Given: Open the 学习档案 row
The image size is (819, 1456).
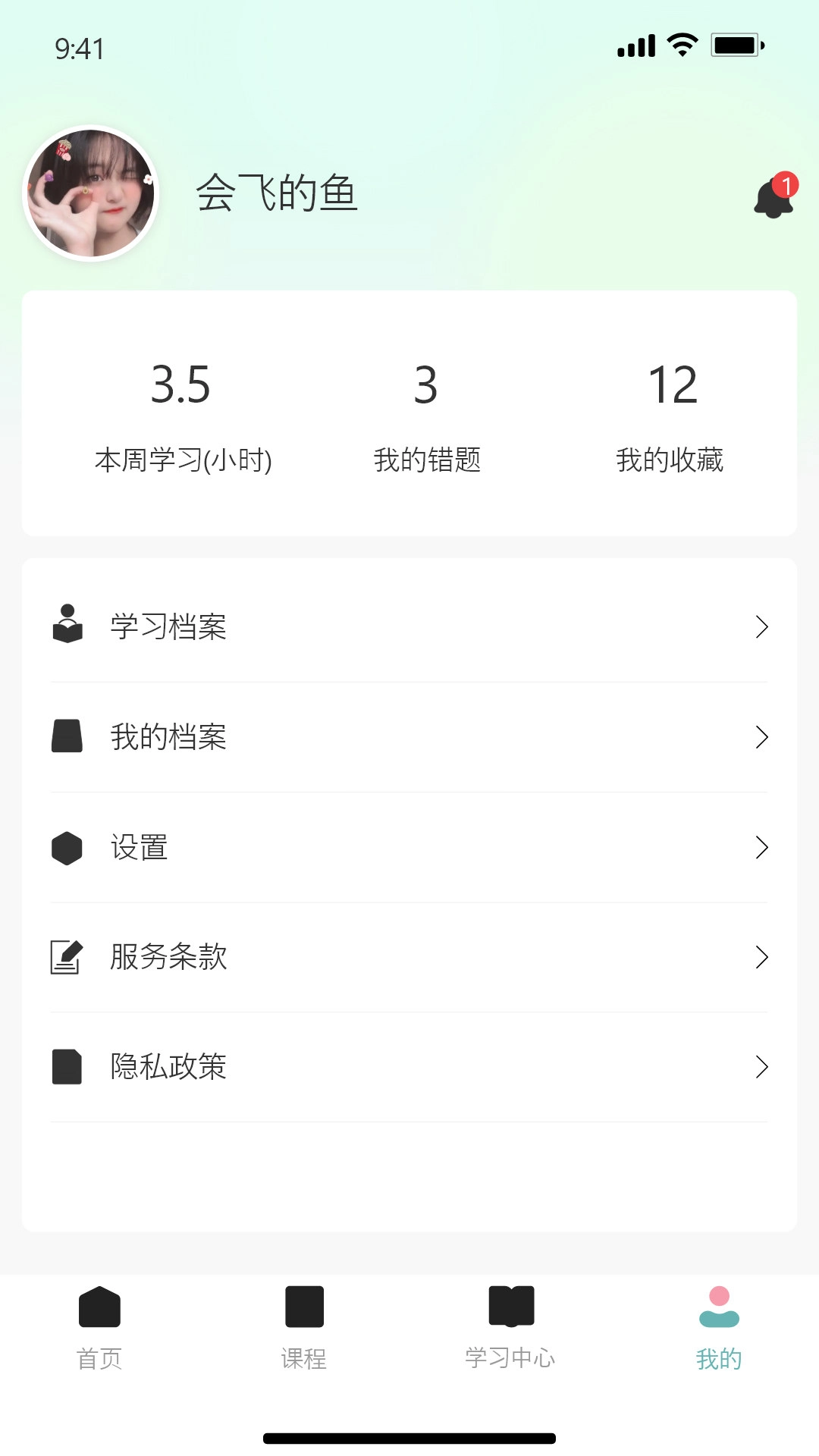Looking at the screenshot, I should [x=409, y=627].
